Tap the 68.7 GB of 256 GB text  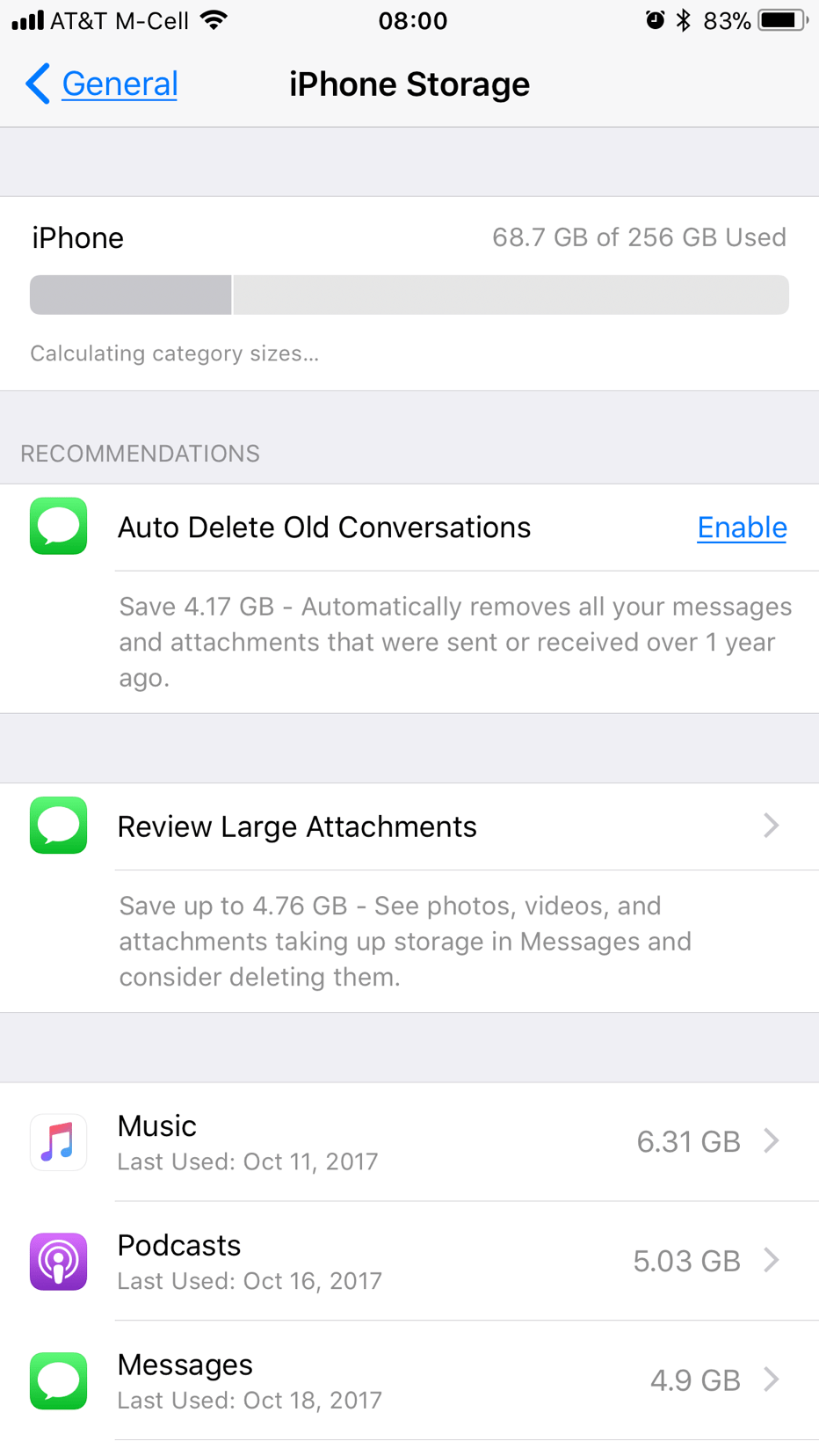tap(640, 237)
